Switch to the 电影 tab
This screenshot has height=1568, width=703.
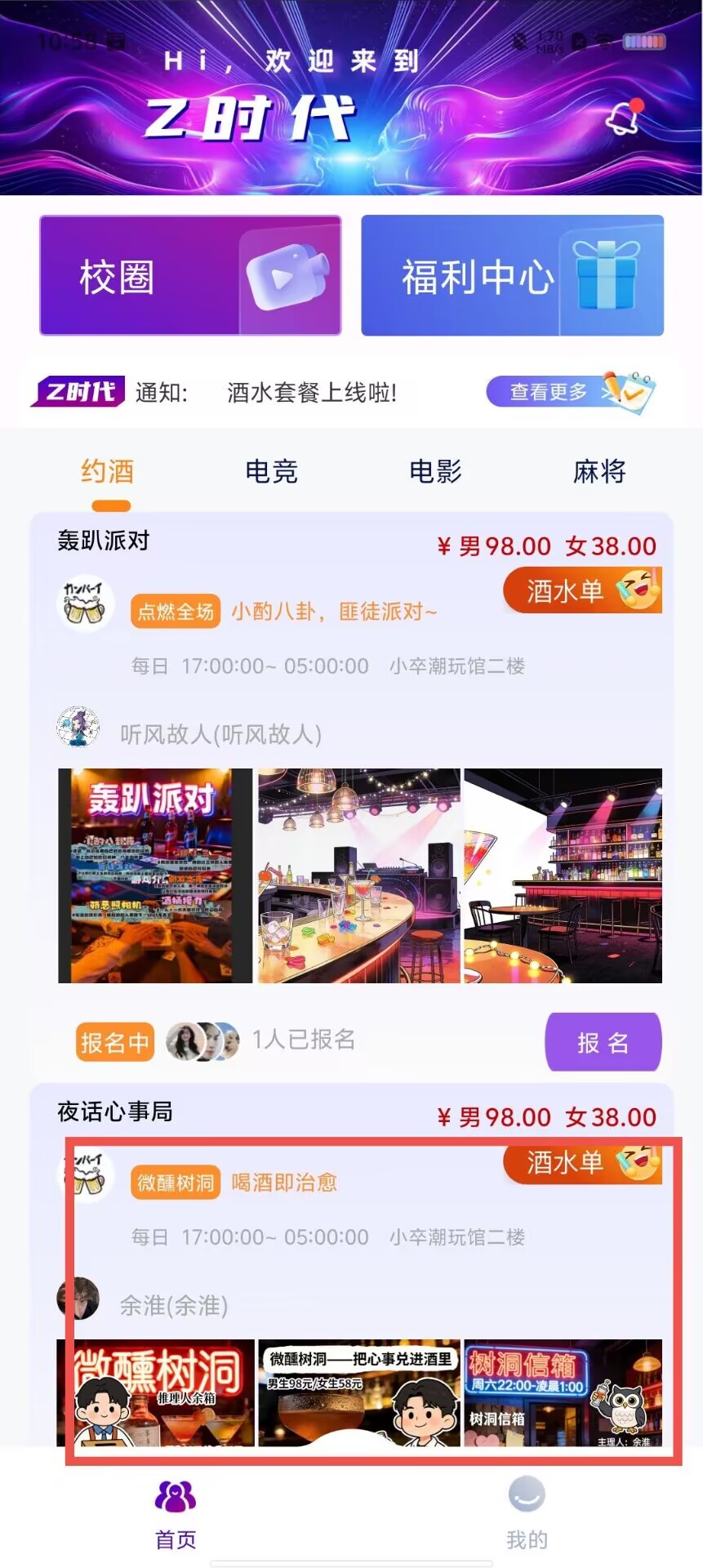435,471
